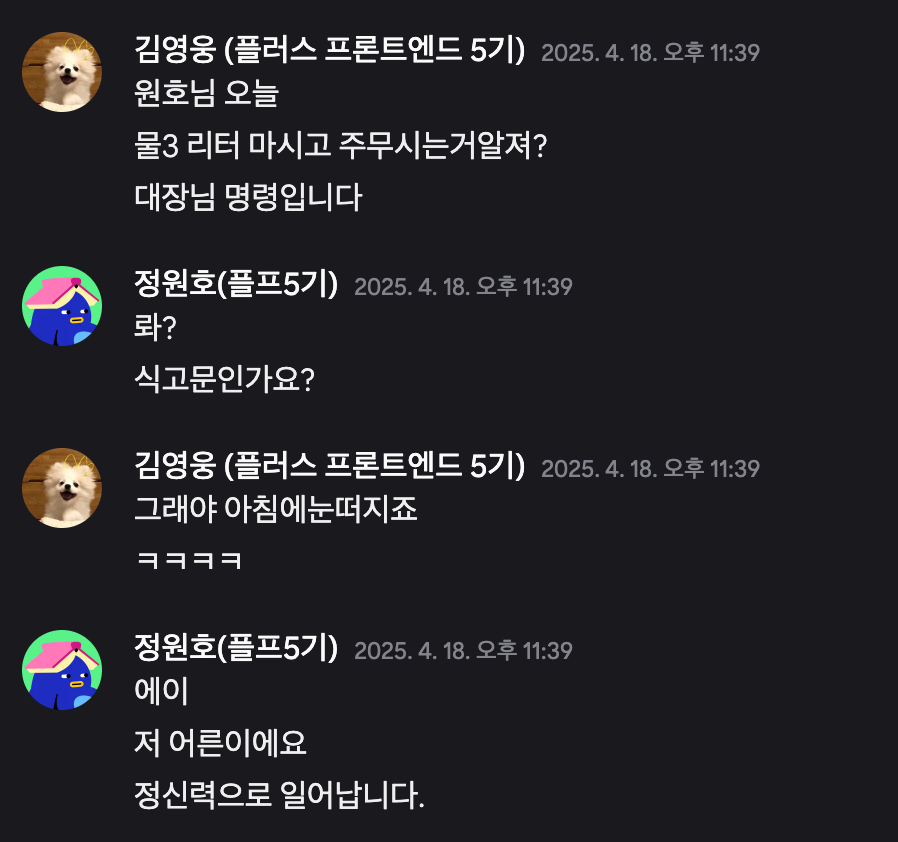
Task: Open the 김영웅 username above '그래야 아침에눈떠지죠'
Action: coord(330,467)
